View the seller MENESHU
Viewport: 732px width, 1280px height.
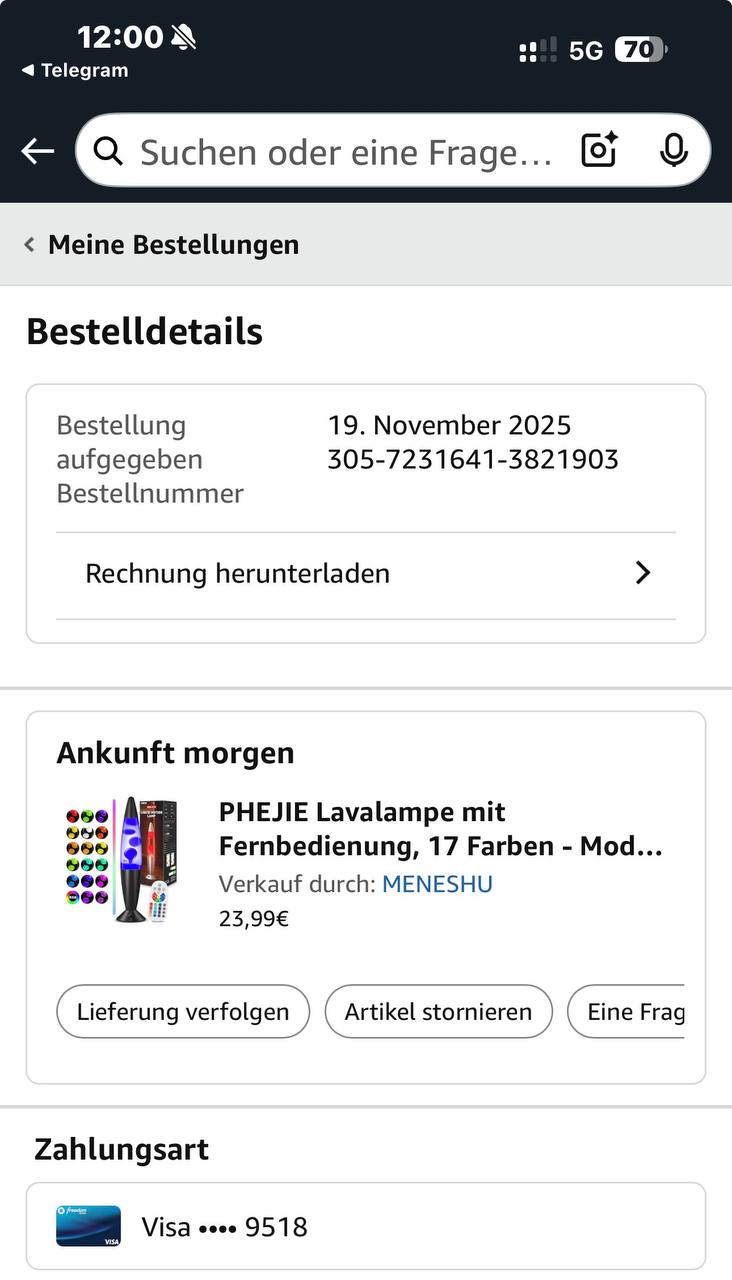click(x=437, y=884)
